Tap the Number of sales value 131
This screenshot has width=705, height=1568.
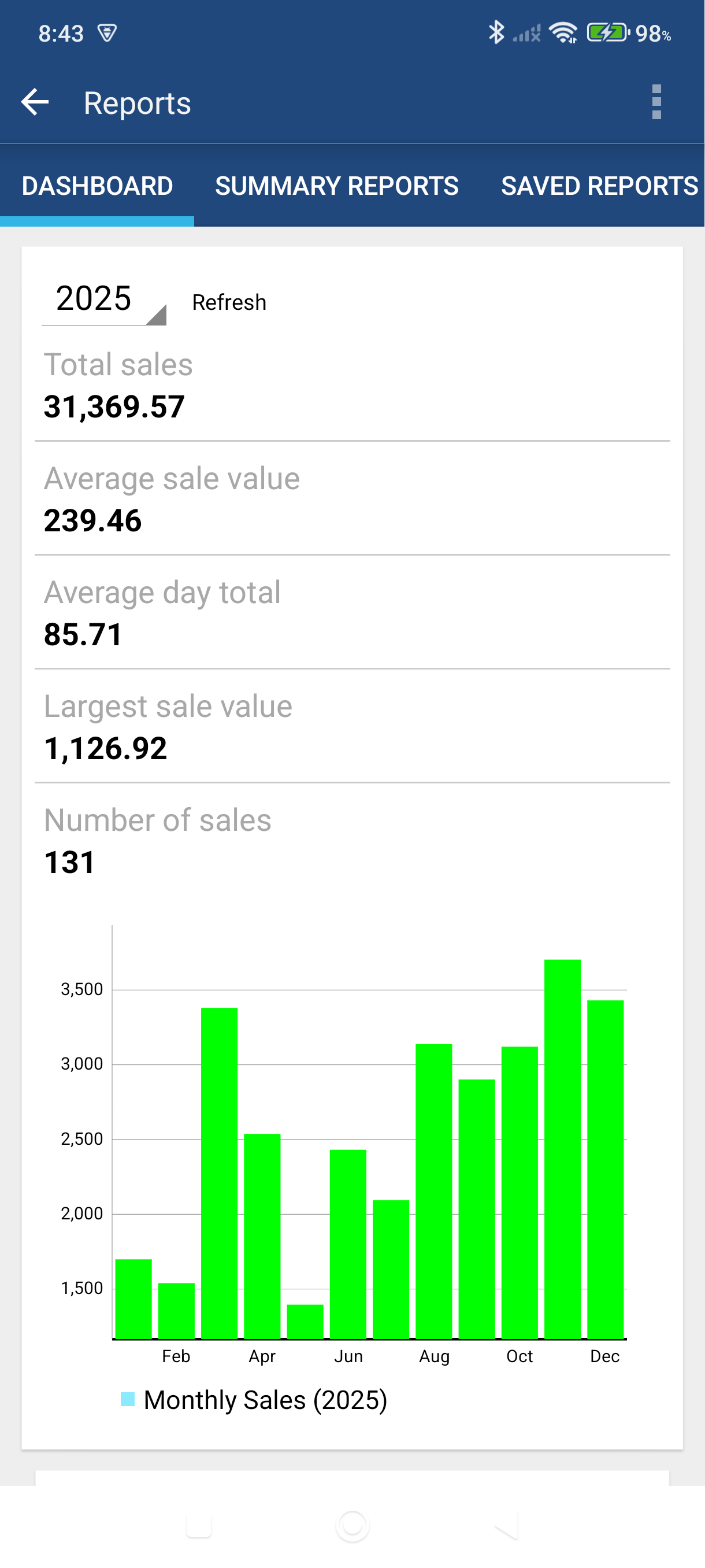coord(69,861)
